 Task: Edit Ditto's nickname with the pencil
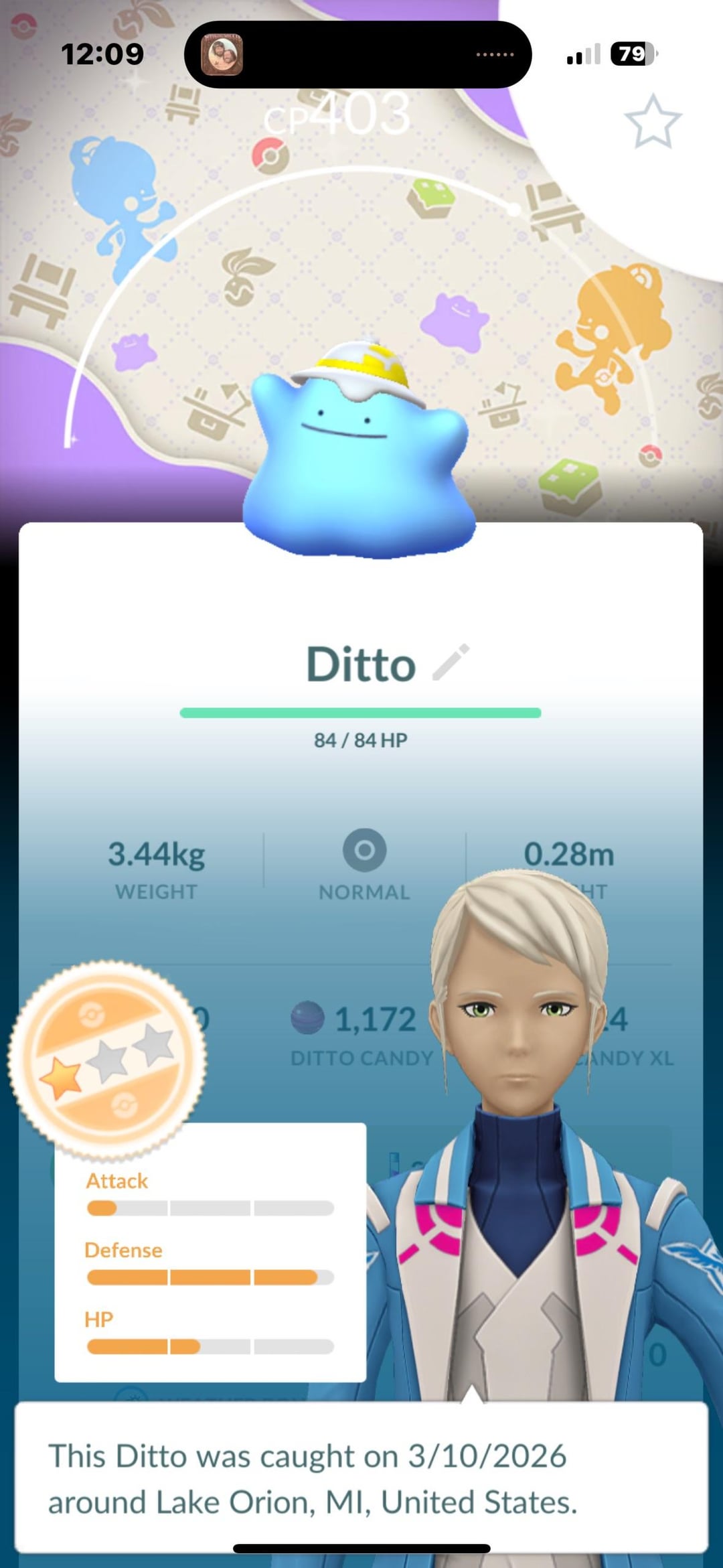click(451, 663)
